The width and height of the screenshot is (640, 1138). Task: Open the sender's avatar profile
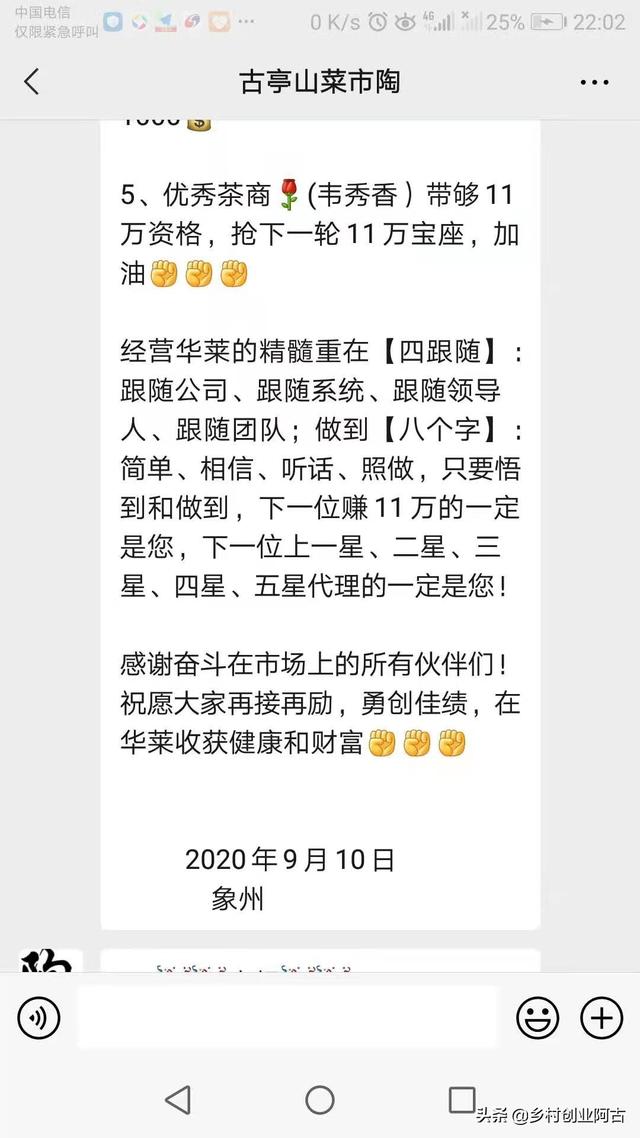click(x=51, y=962)
